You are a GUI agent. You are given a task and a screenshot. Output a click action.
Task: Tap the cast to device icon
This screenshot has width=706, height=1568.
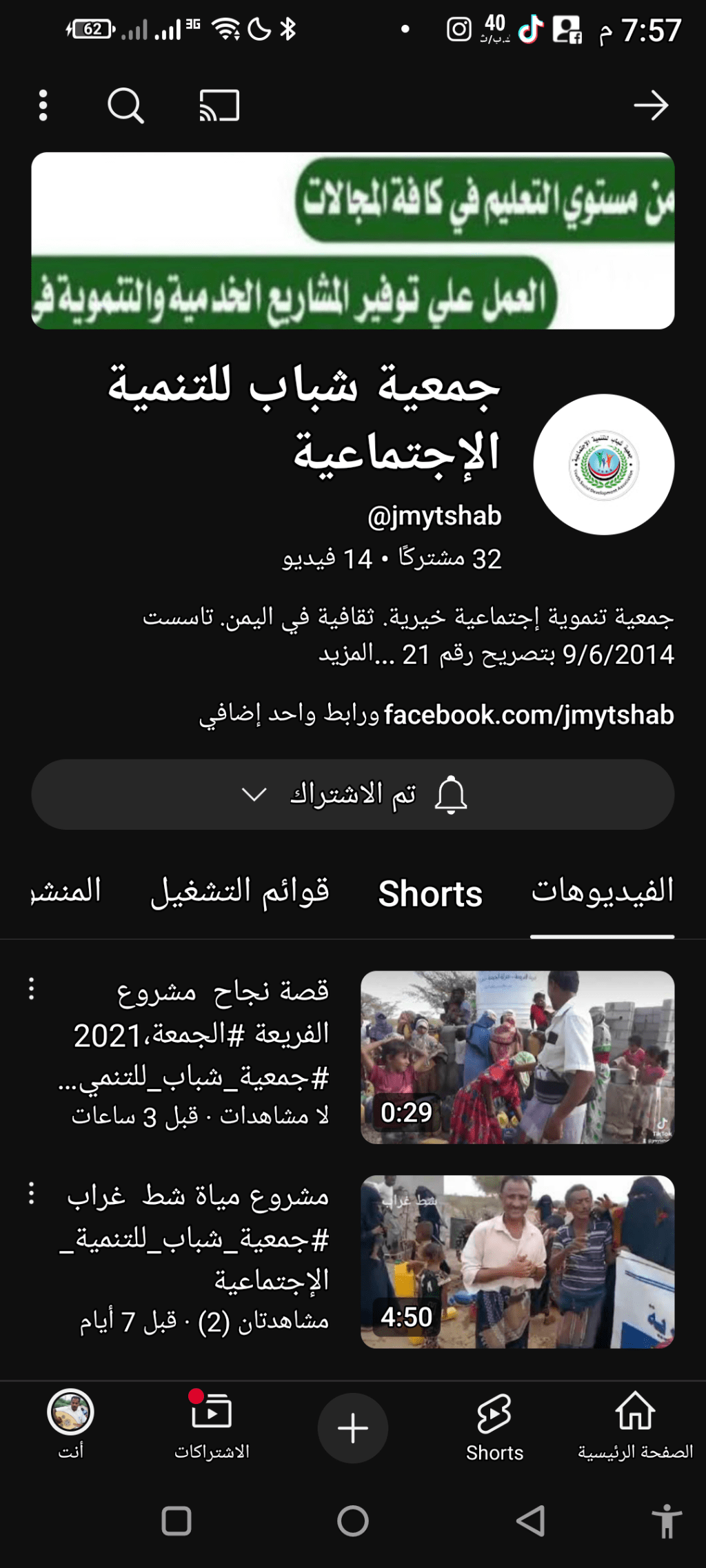[219, 105]
